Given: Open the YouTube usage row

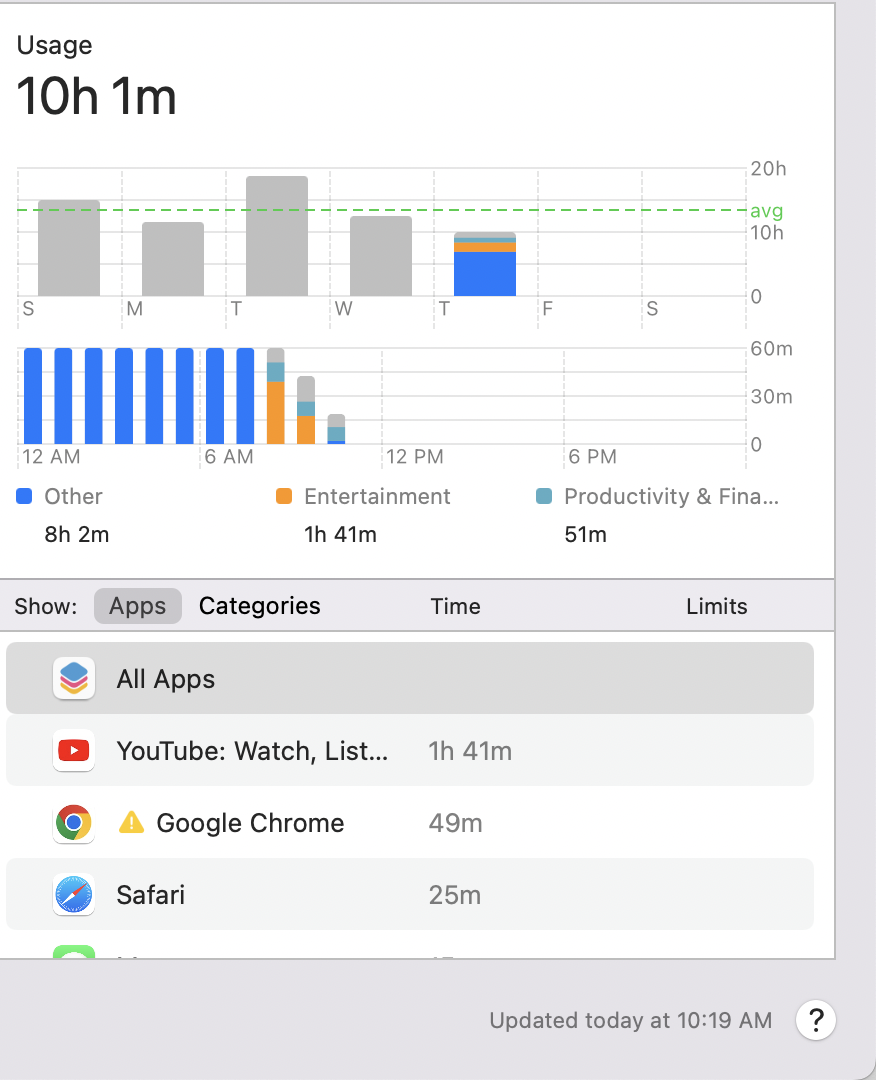Looking at the screenshot, I should (x=409, y=751).
